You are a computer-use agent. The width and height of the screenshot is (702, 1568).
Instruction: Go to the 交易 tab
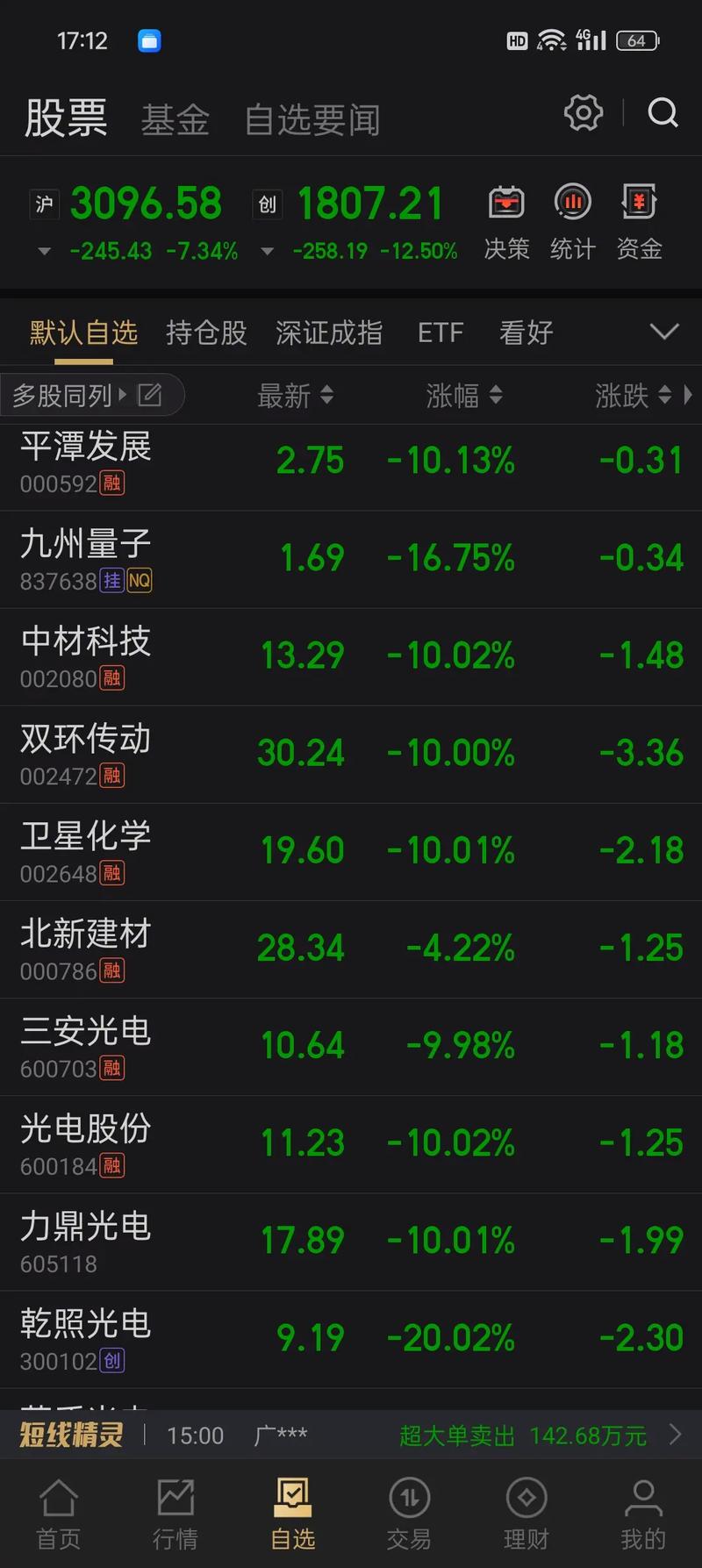[x=409, y=1514]
